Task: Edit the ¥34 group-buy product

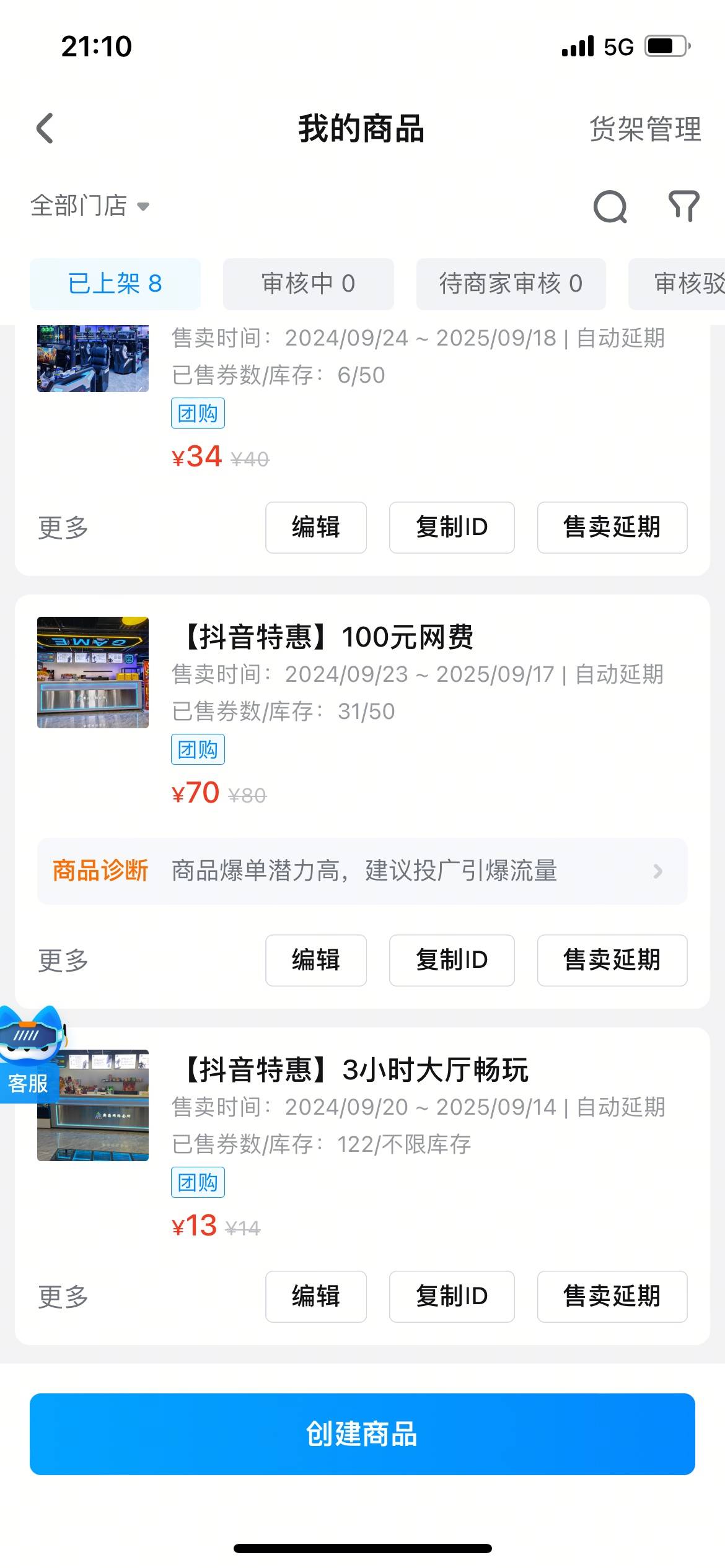Action: [316, 527]
